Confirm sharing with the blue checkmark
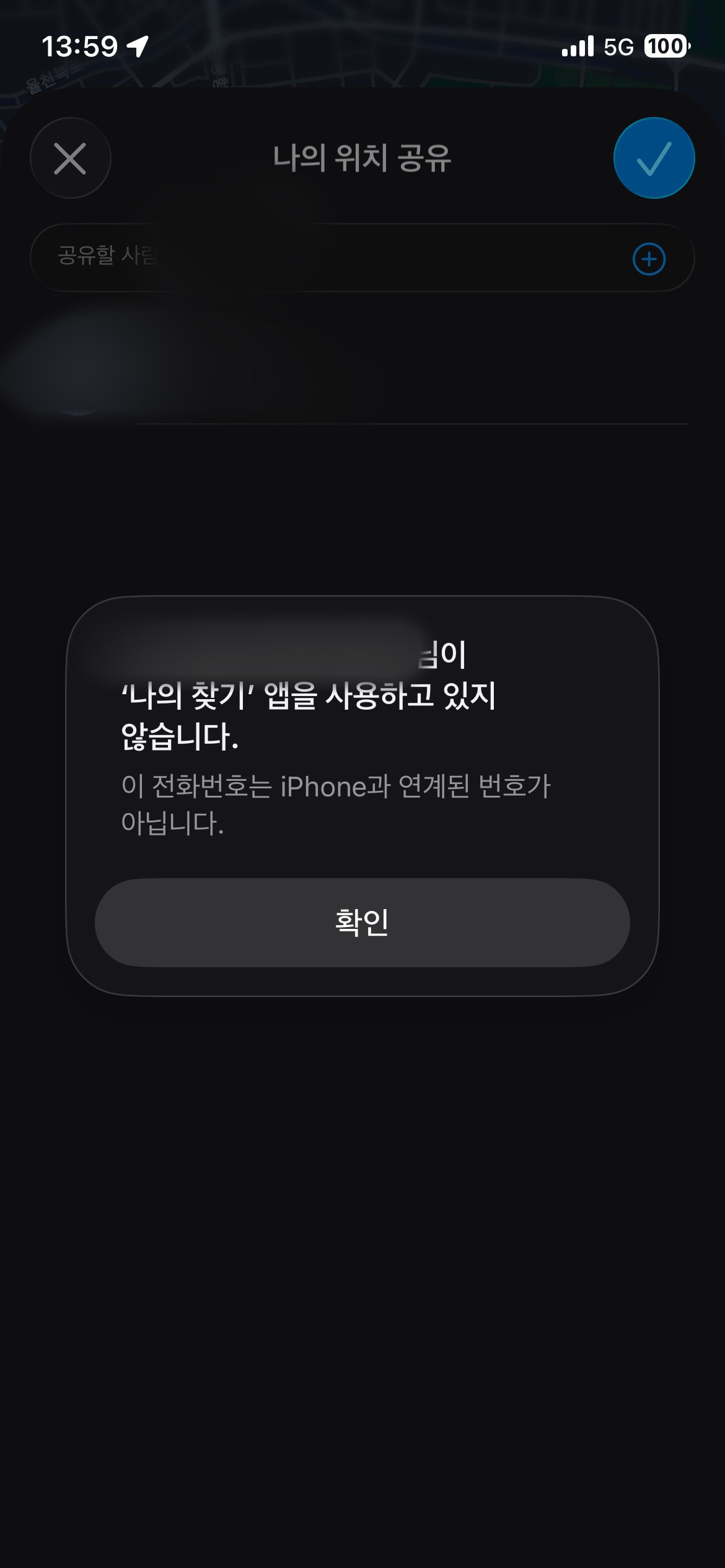 click(x=654, y=158)
